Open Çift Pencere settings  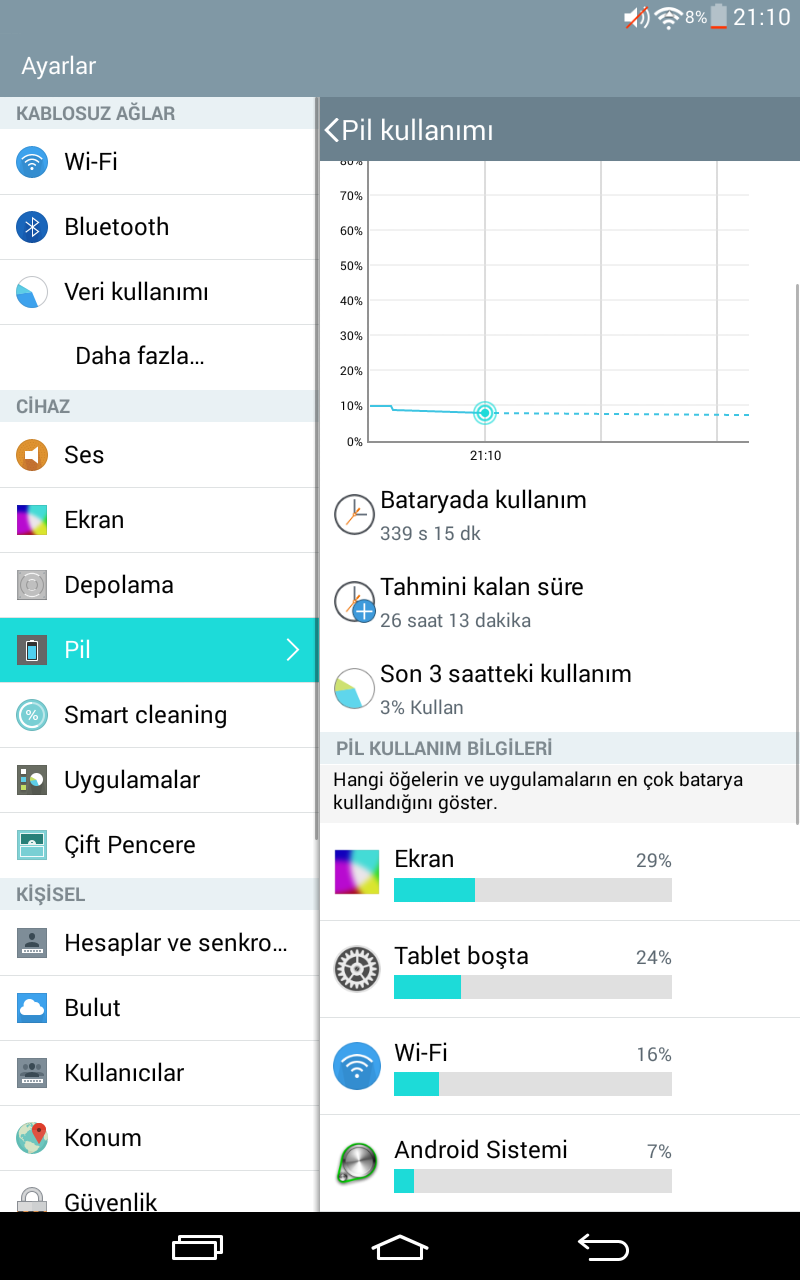tap(158, 845)
